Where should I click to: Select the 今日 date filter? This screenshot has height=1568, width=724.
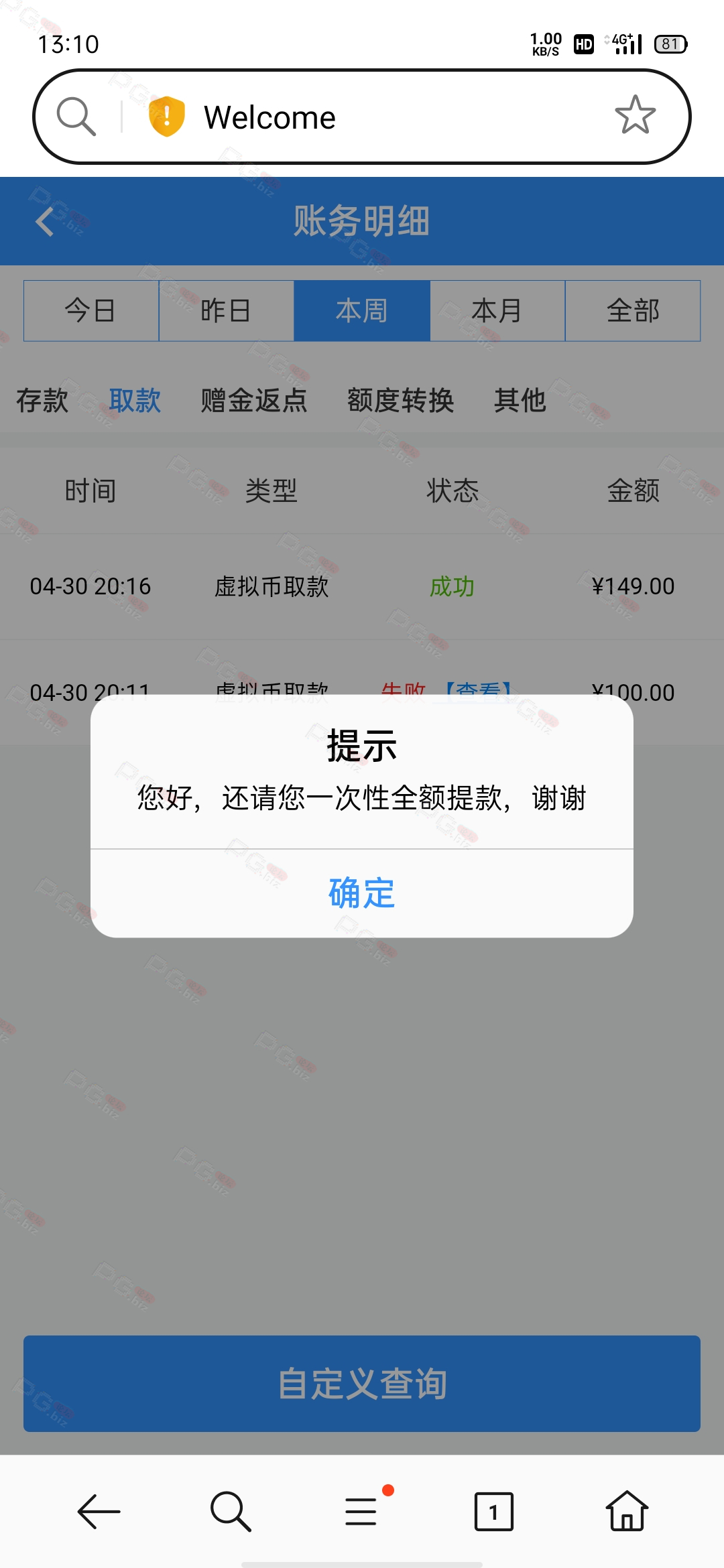91,311
